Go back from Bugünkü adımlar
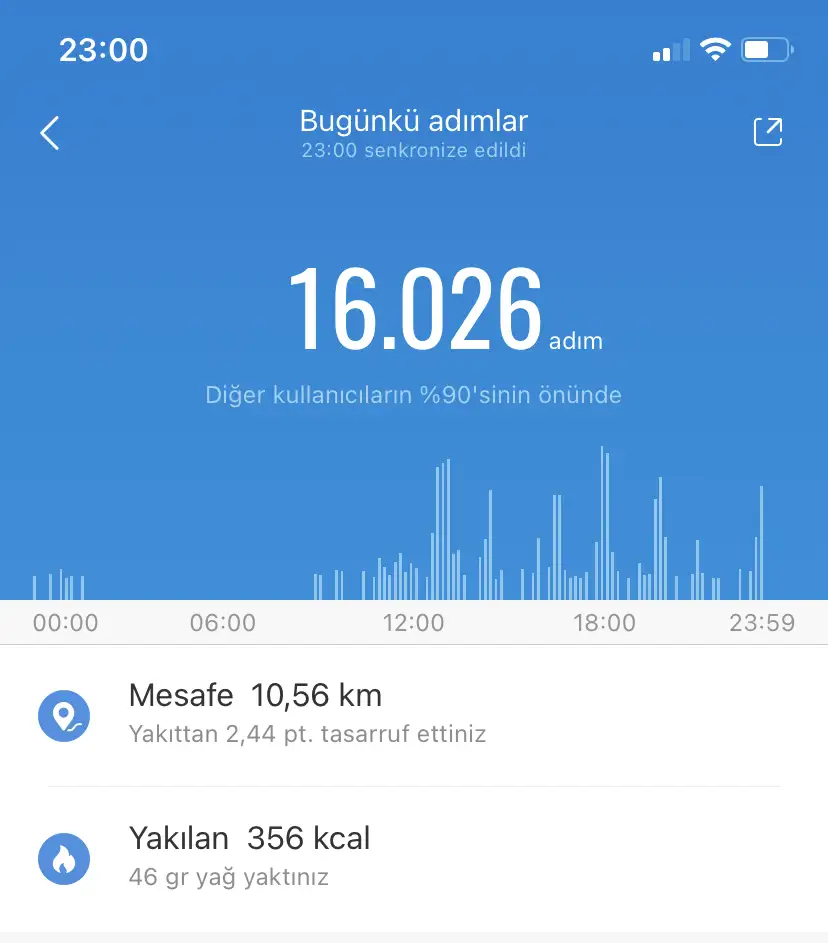This screenshot has width=828, height=943. [x=50, y=133]
